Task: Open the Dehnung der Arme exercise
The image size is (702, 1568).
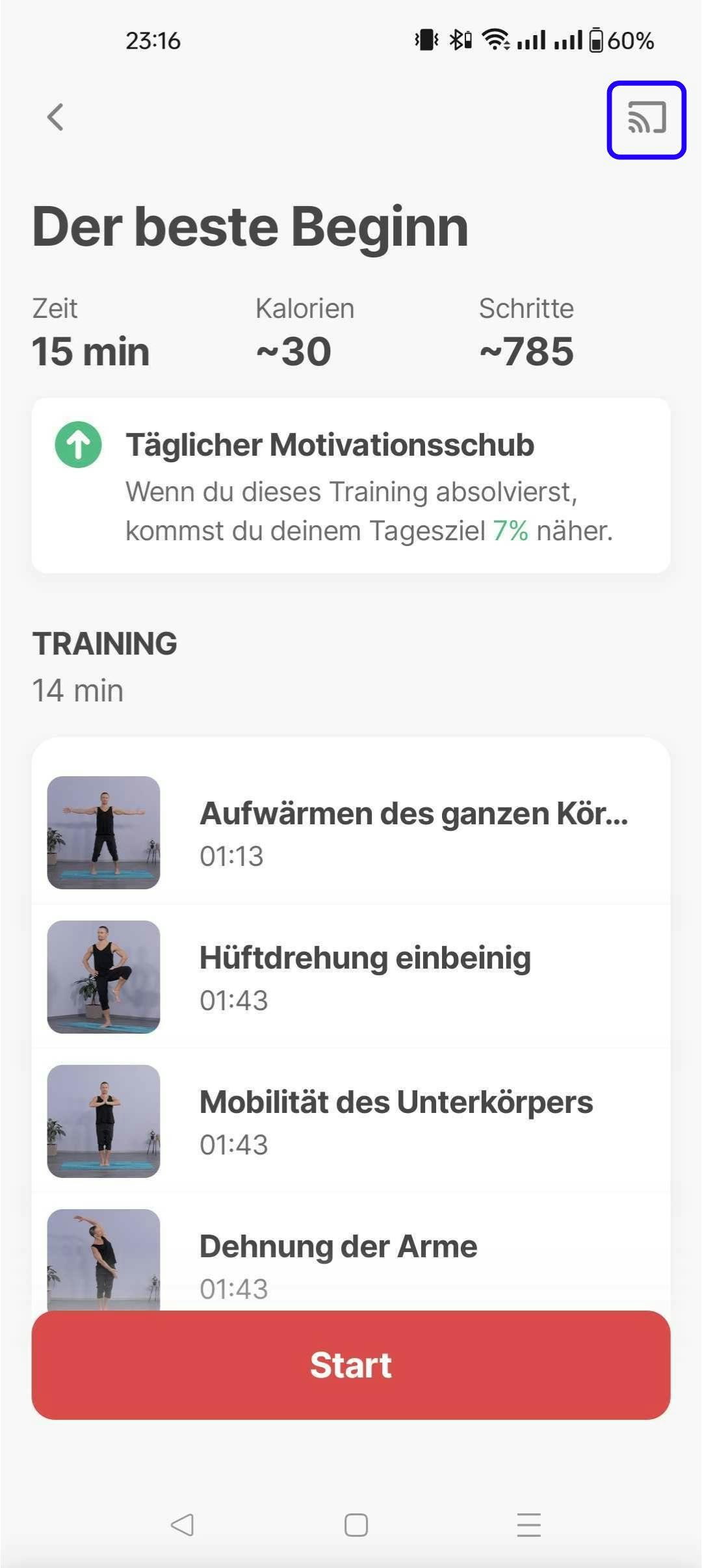Action: pos(351,1258)
